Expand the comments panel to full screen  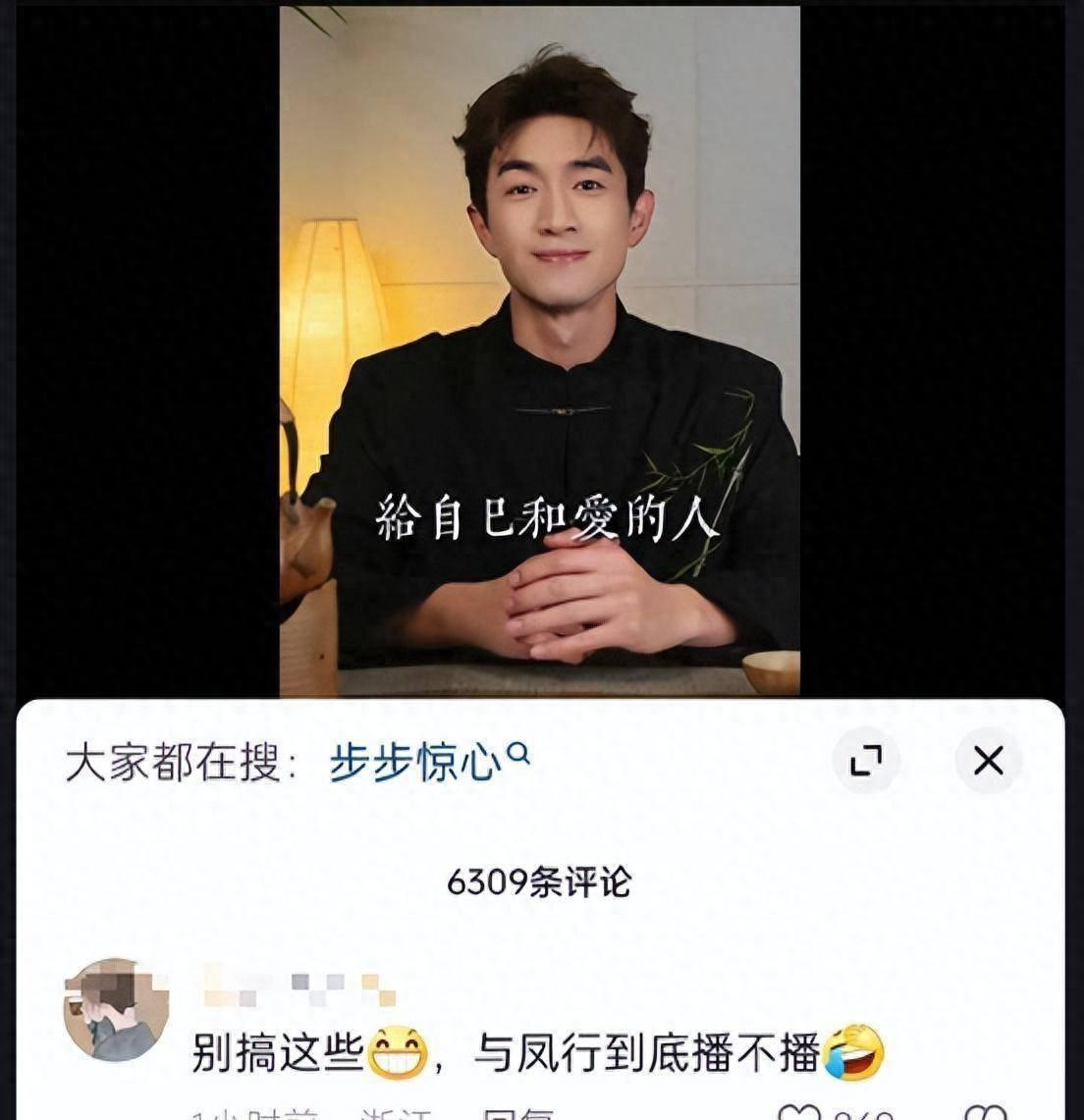pos(866,760)
